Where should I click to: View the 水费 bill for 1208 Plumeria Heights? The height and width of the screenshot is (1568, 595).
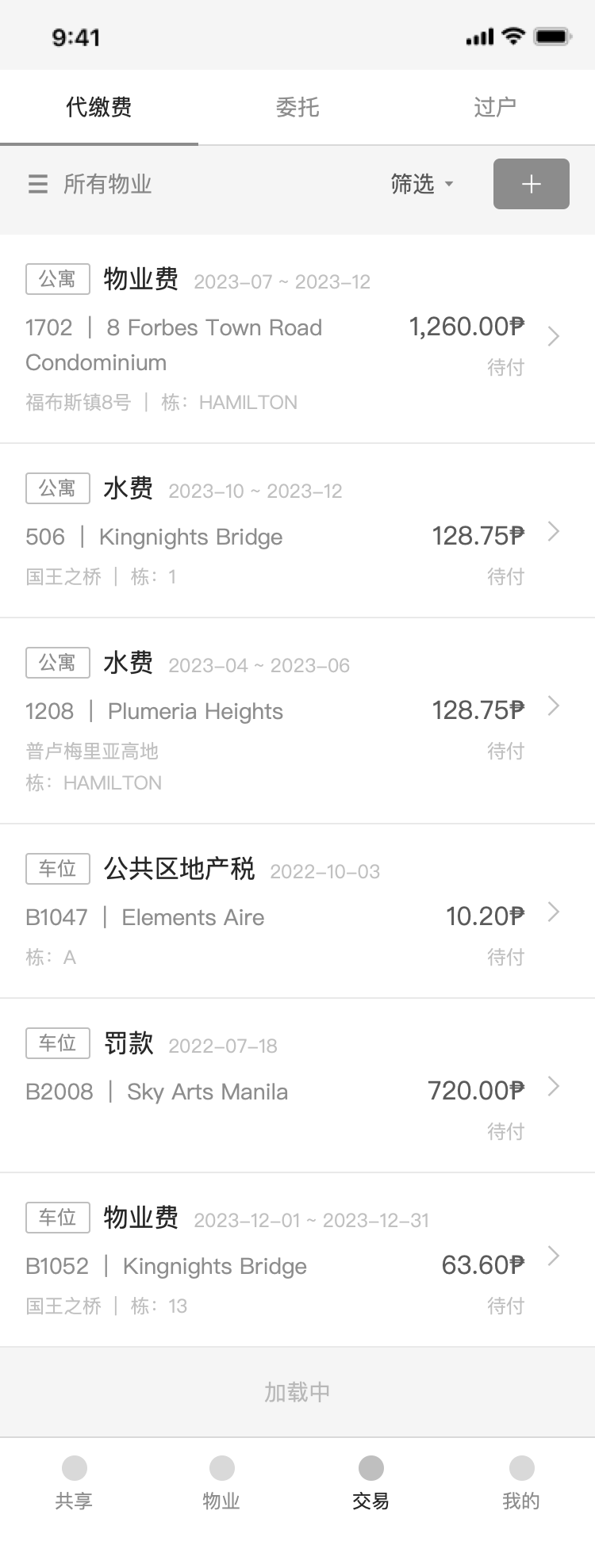[x=297, y=721]
